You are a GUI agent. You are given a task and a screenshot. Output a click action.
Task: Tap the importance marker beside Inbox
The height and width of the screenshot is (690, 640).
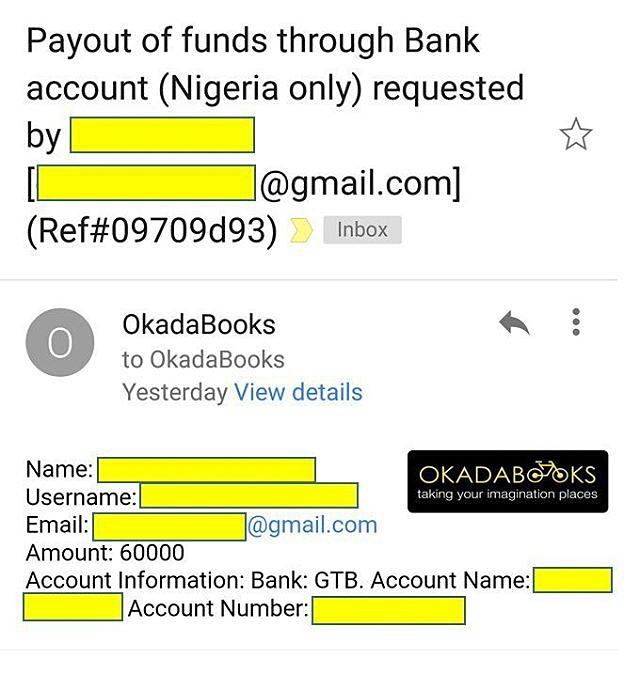300,232
